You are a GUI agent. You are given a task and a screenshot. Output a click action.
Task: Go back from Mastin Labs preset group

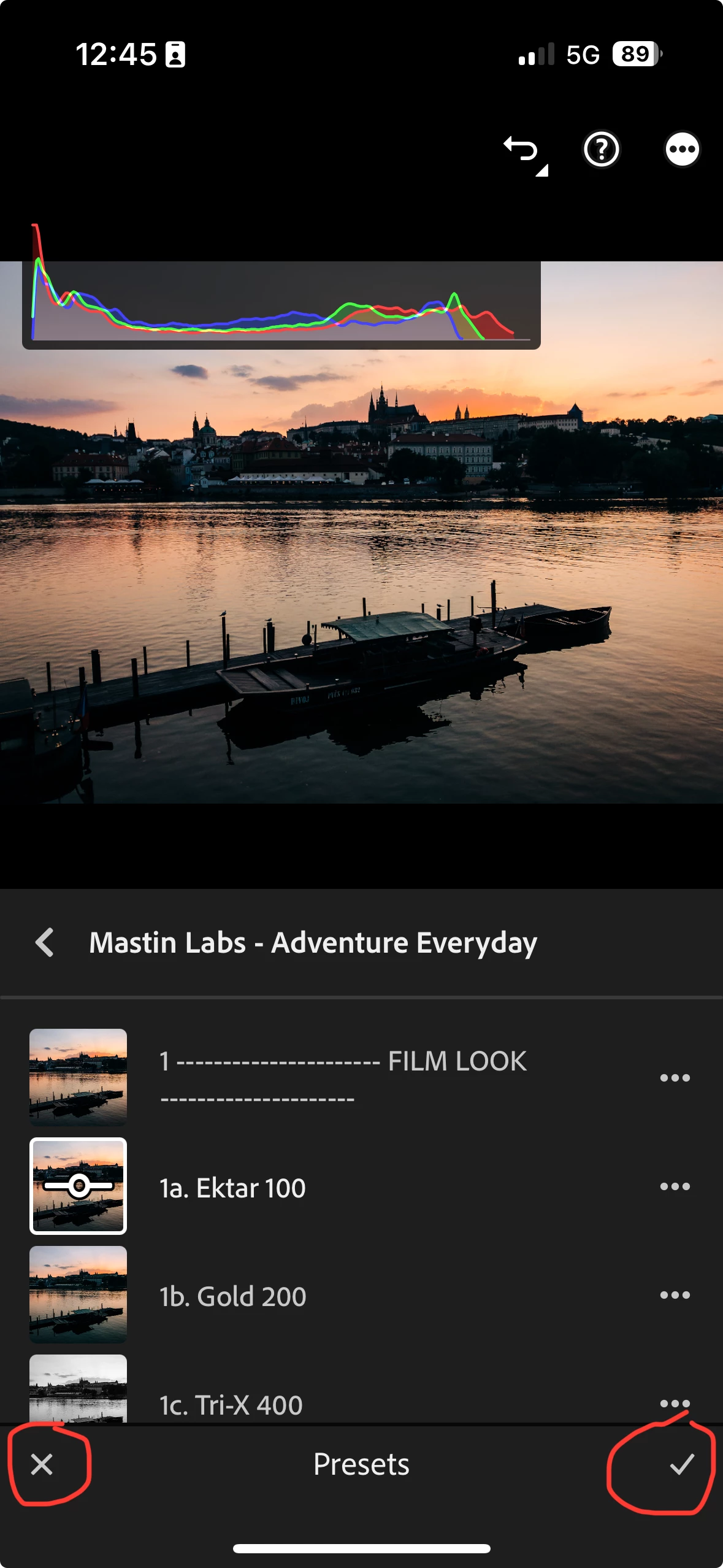[x=45, y=942]
